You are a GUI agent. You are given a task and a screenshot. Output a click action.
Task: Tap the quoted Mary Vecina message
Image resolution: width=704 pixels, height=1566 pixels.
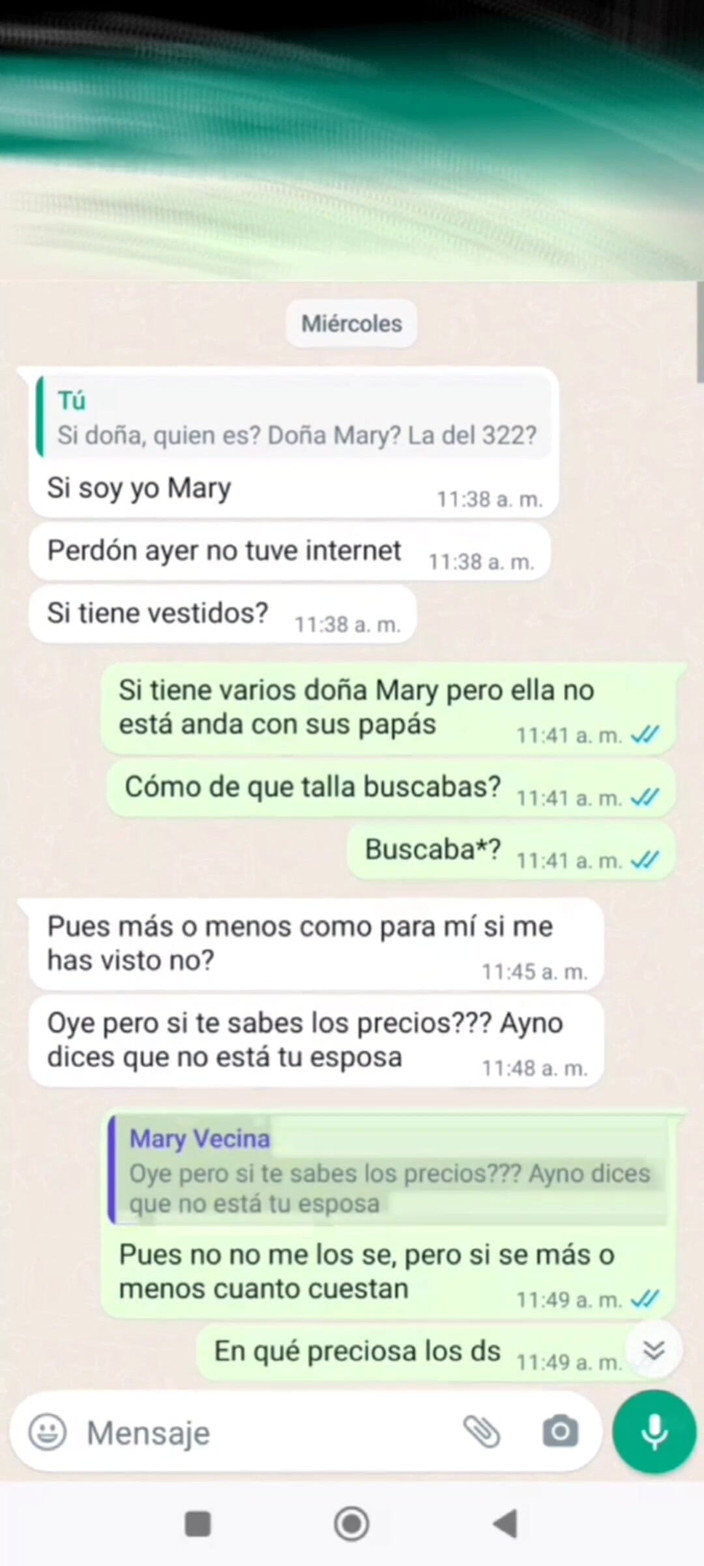pyautogui.click(x=390, y=1172)
